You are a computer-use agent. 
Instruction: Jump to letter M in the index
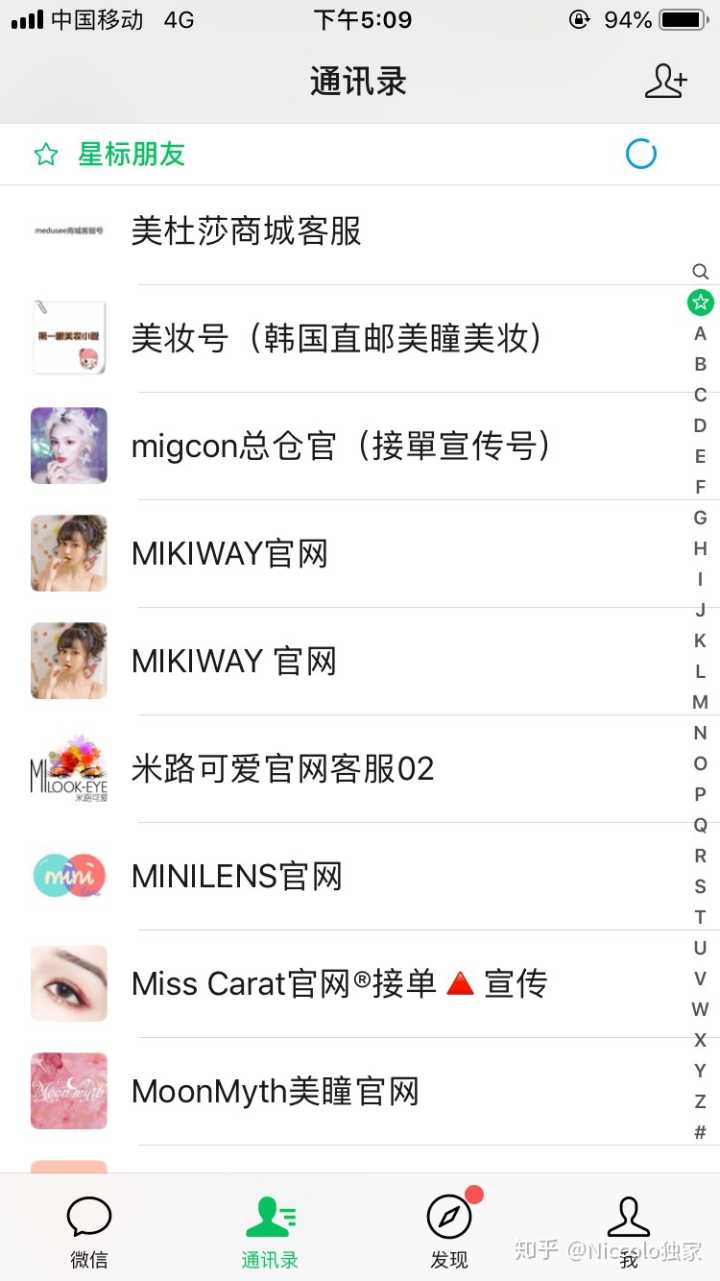700,702
